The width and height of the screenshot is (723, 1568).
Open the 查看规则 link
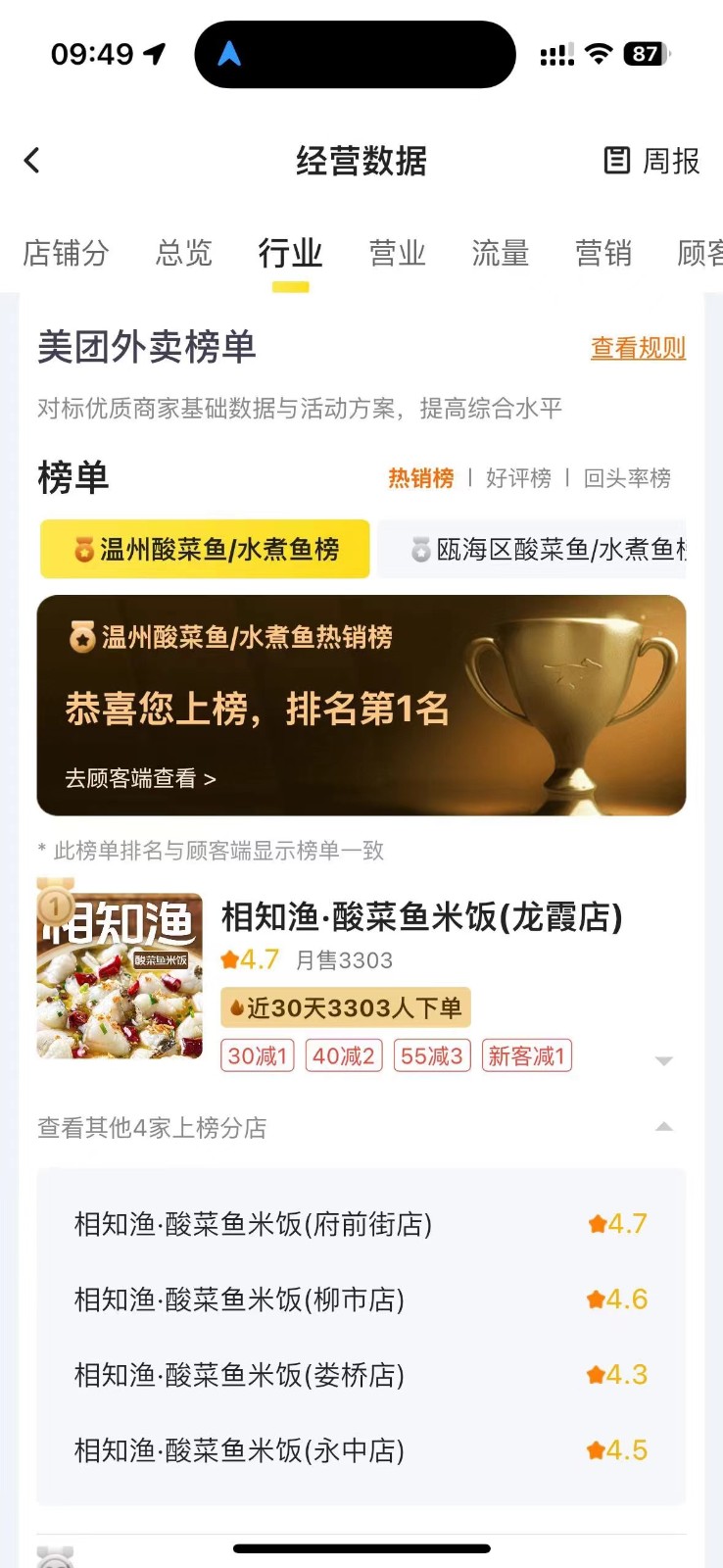tap(638, 348)
